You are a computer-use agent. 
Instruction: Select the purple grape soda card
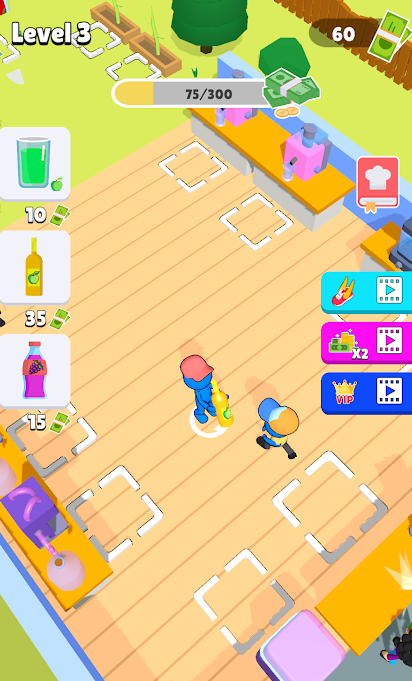pos(35,371)
